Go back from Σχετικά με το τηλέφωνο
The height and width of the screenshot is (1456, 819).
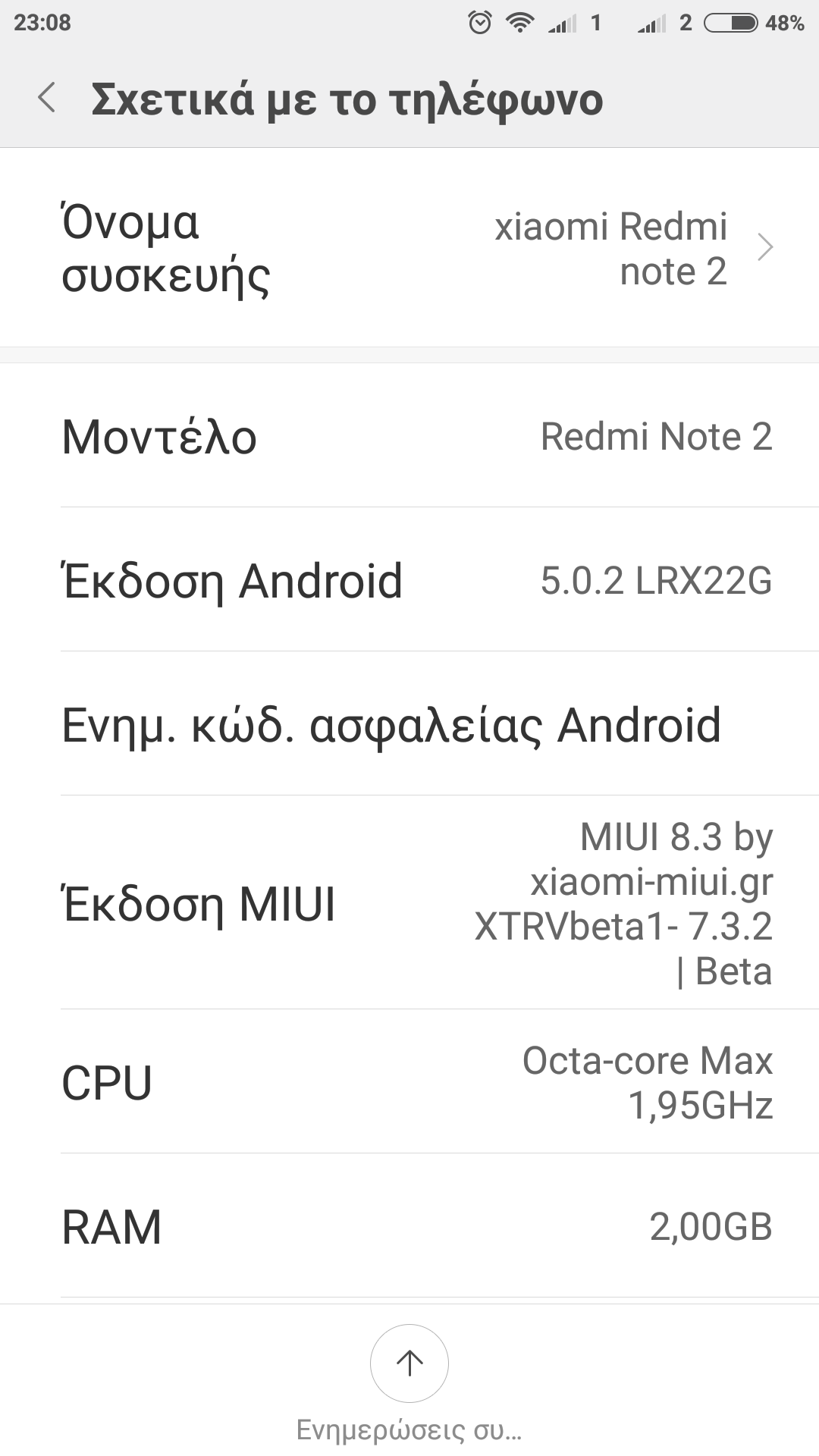click(x=47, y=99)
